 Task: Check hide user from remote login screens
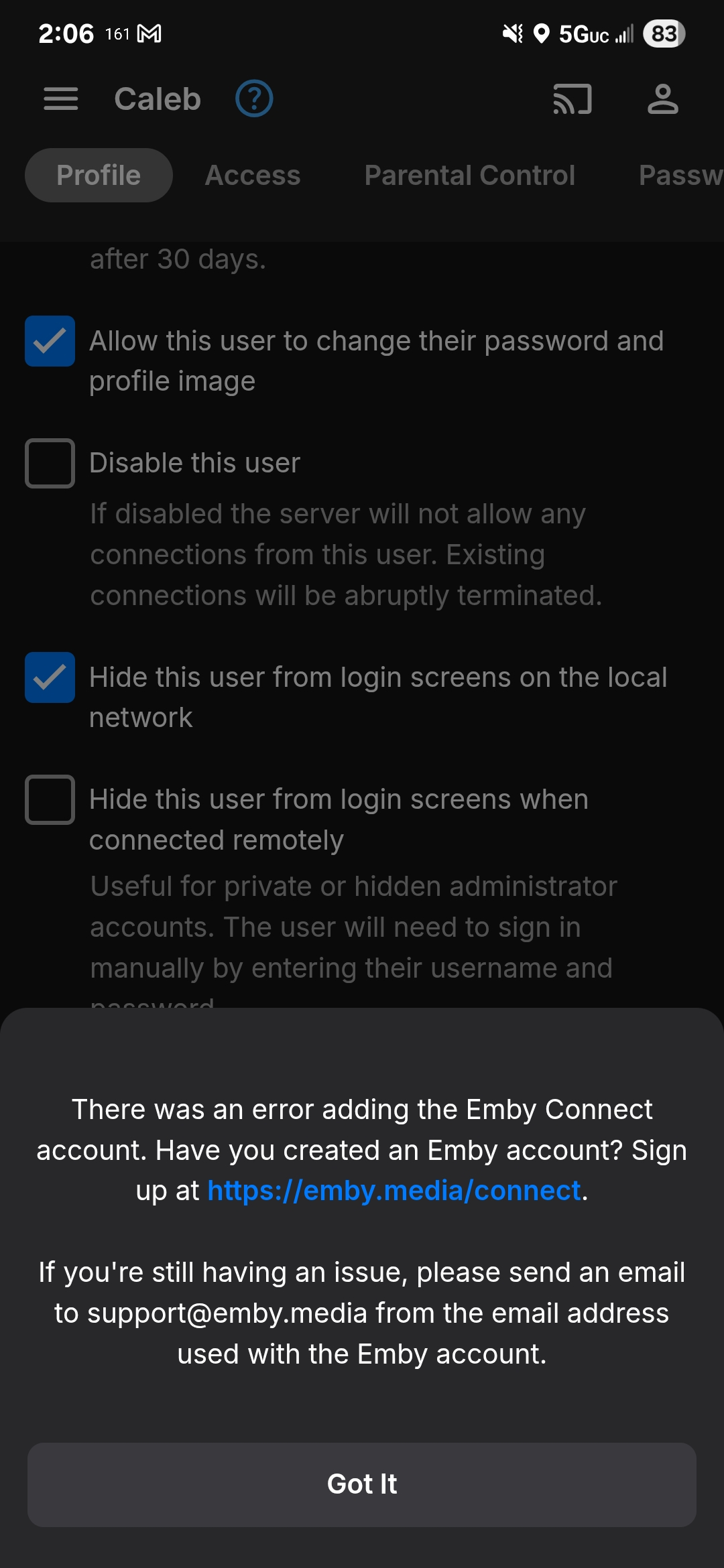pyautogui.click(x=50, y=800)
